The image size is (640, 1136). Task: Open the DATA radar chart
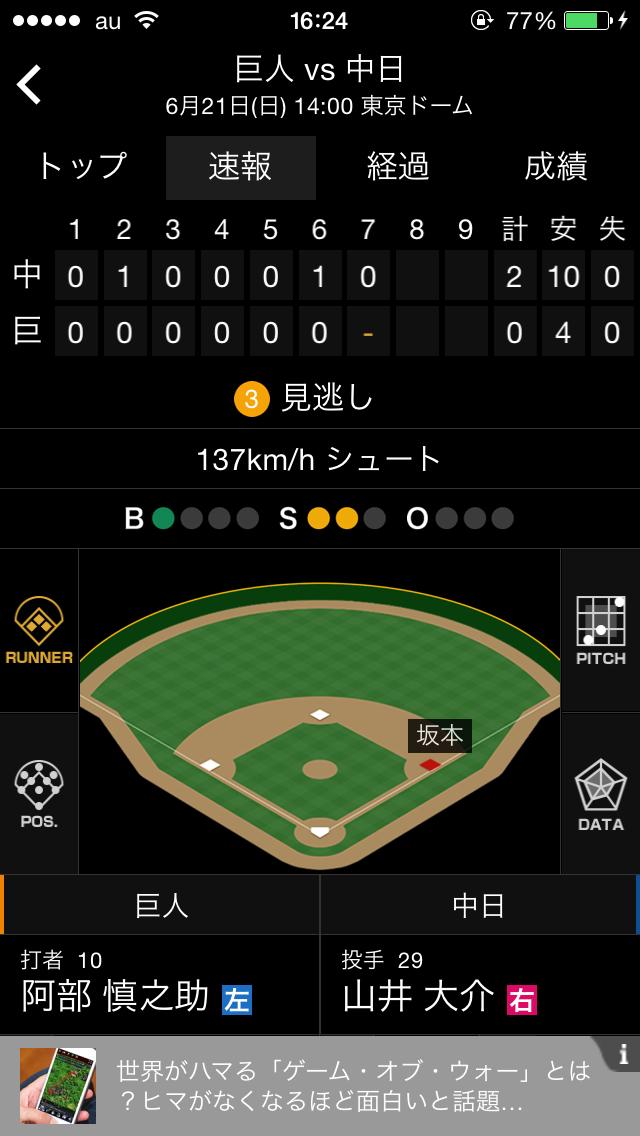click(x=601, y=795)
